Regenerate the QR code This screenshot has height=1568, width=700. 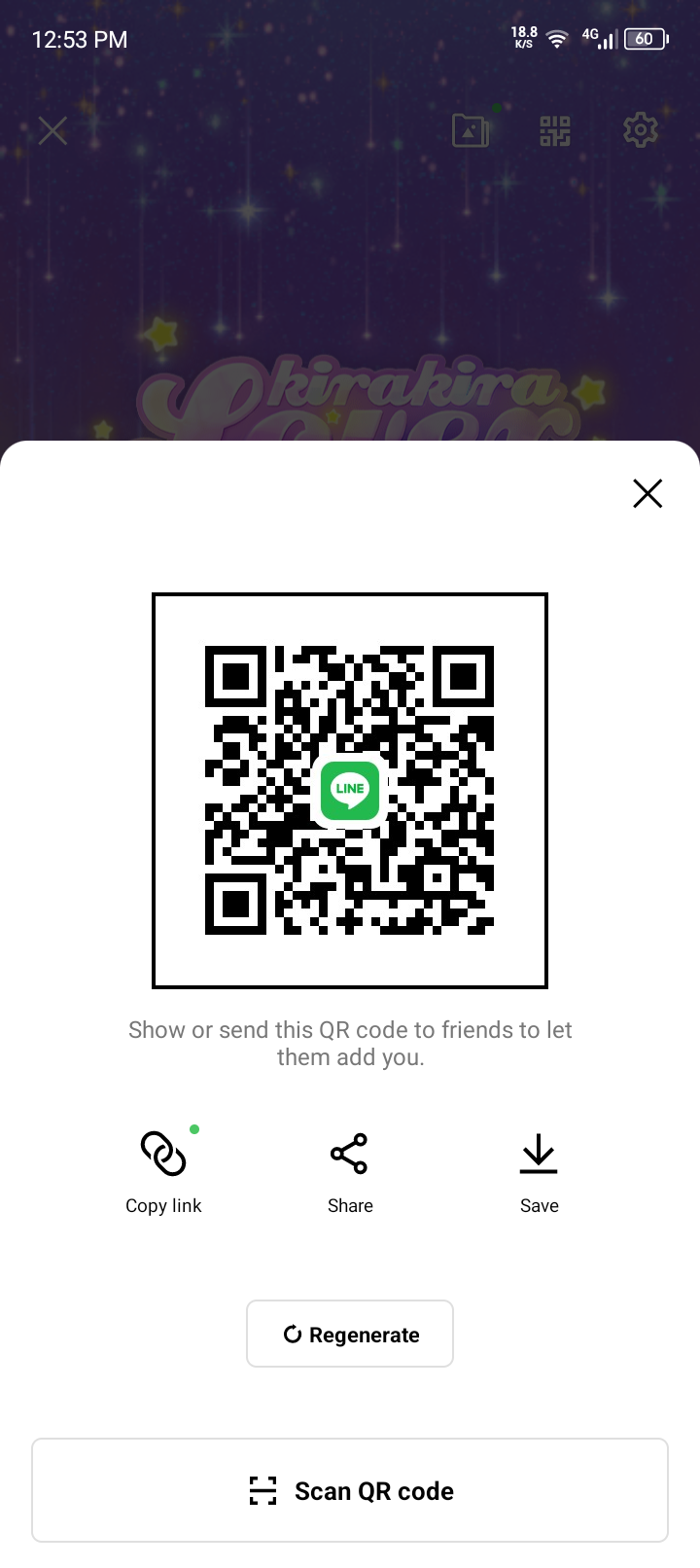(x=350, y=1334)
